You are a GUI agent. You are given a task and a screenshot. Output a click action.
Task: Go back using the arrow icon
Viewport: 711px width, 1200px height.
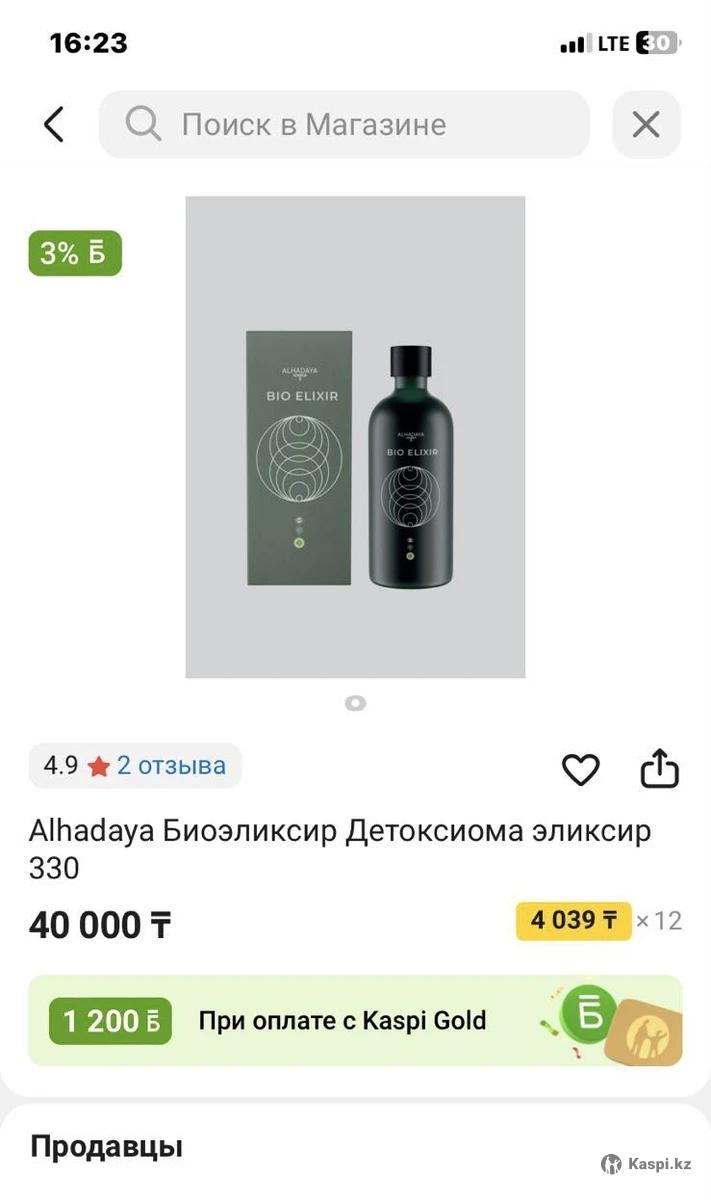pyautogui.click(x=54, y=125)
